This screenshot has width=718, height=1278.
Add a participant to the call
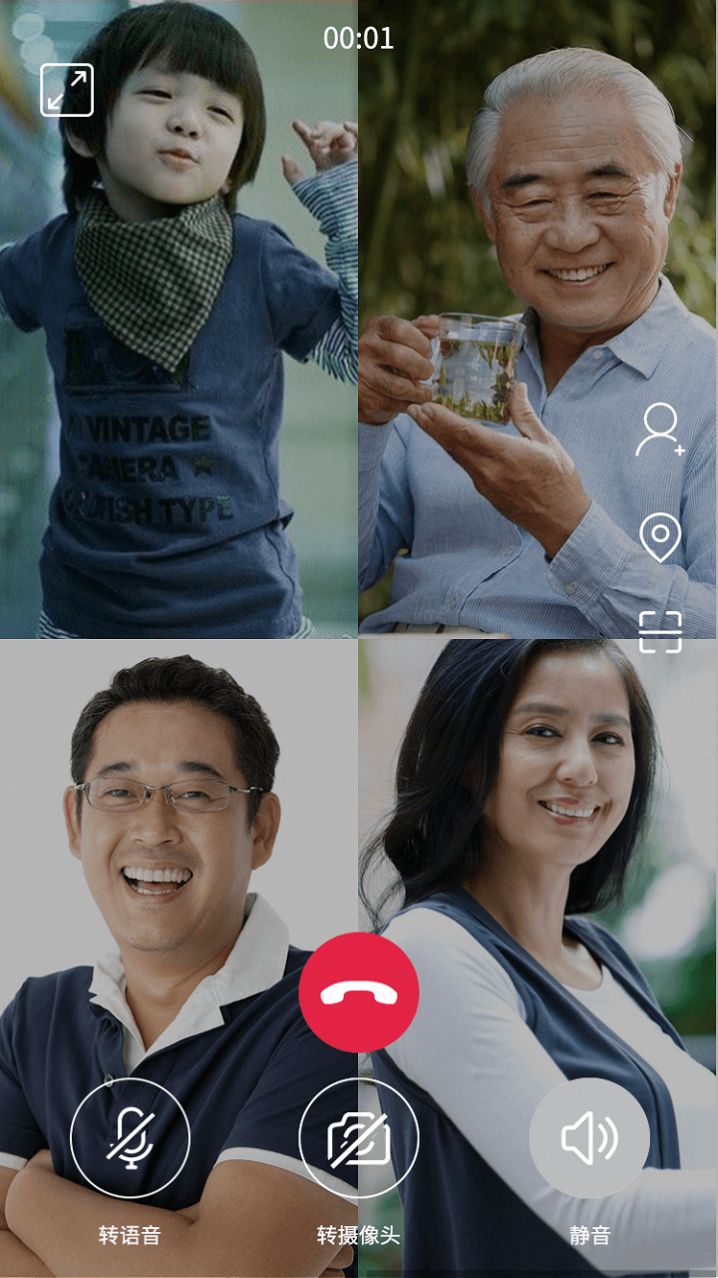coord(660,430)
